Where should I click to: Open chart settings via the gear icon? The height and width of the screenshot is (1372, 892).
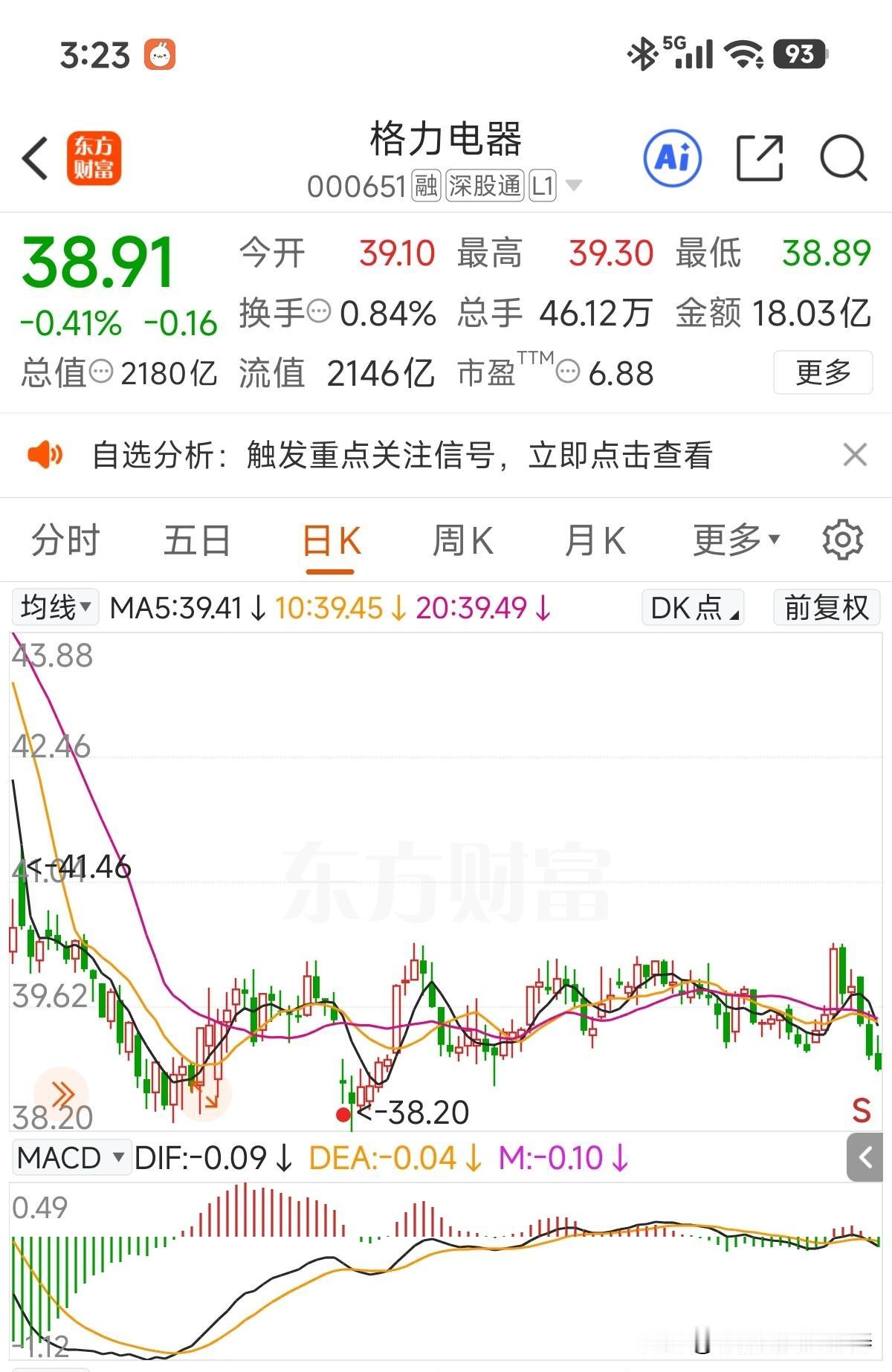click(842, 540)
